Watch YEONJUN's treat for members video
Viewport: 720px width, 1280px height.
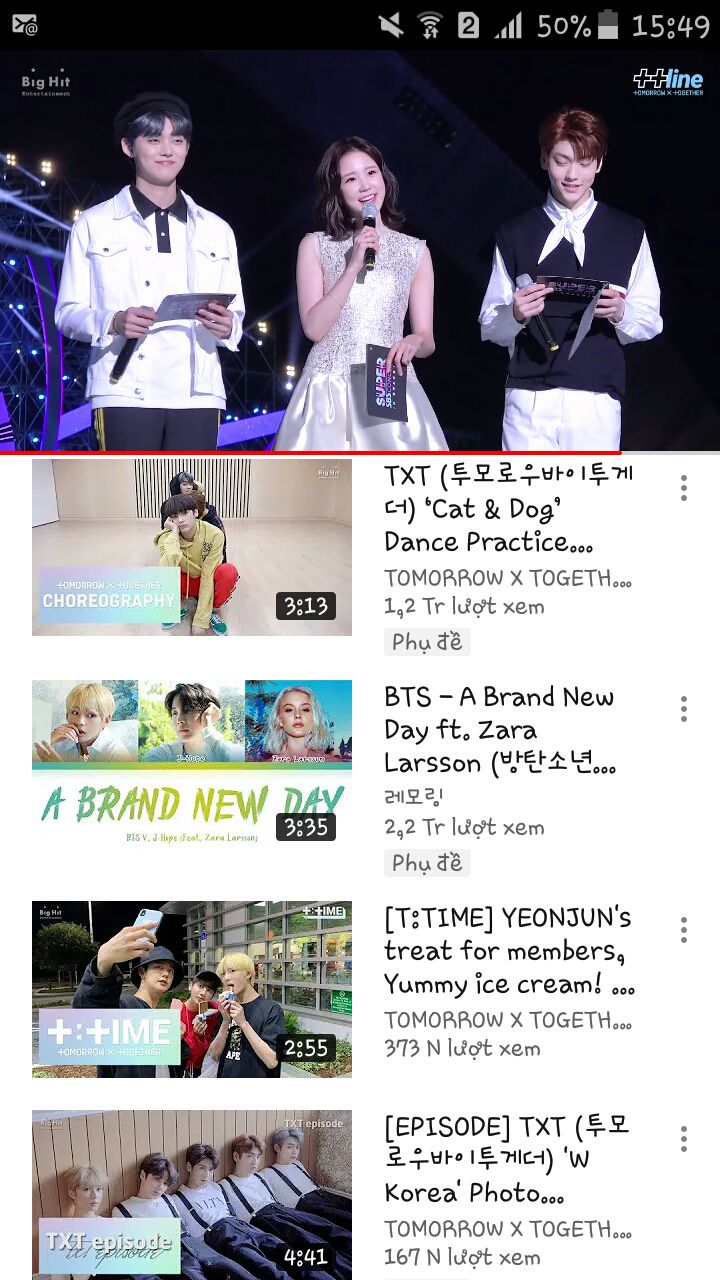[x=192, y=988]
